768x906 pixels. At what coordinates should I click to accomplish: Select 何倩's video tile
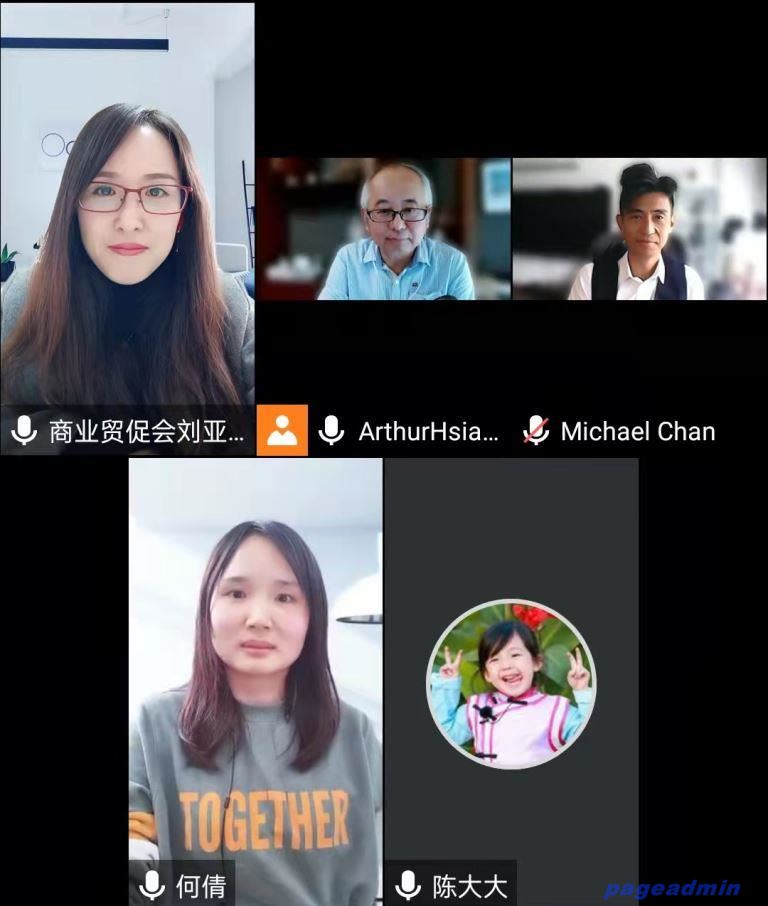click(255, 670)
